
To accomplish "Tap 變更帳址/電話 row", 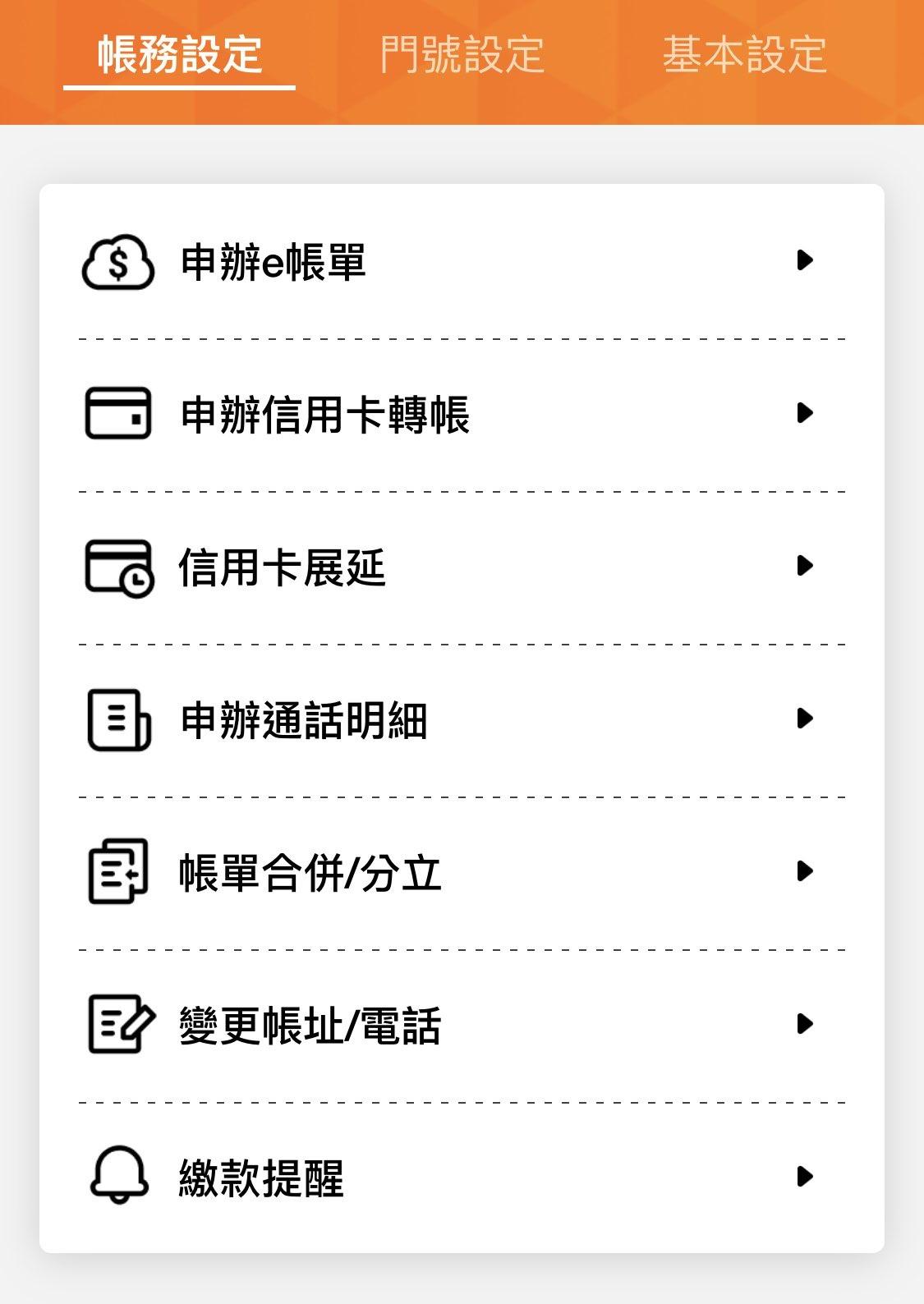I will [462, 1025].
